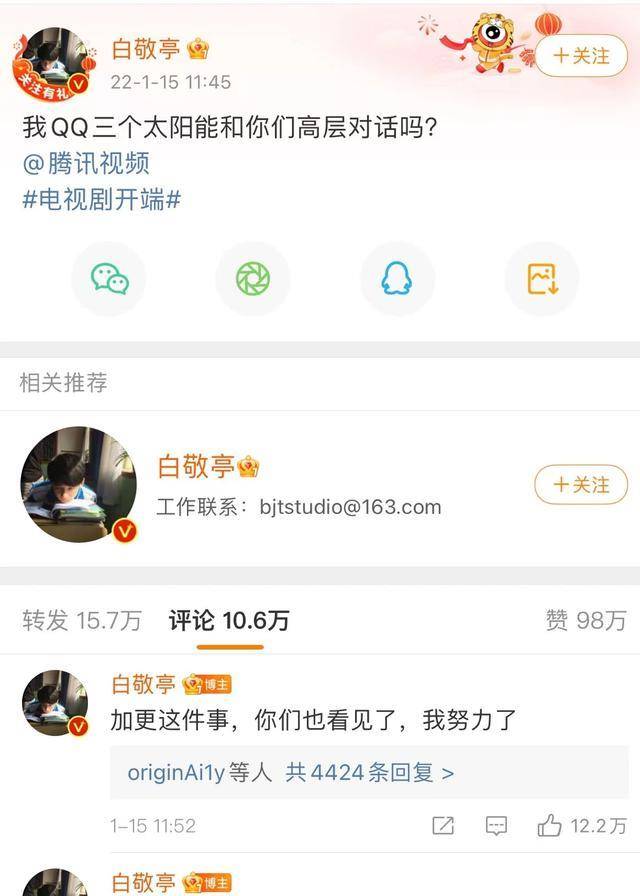Switch to the 评论 tab
This screenshot has width=640, height=896.
pos(228,621)
